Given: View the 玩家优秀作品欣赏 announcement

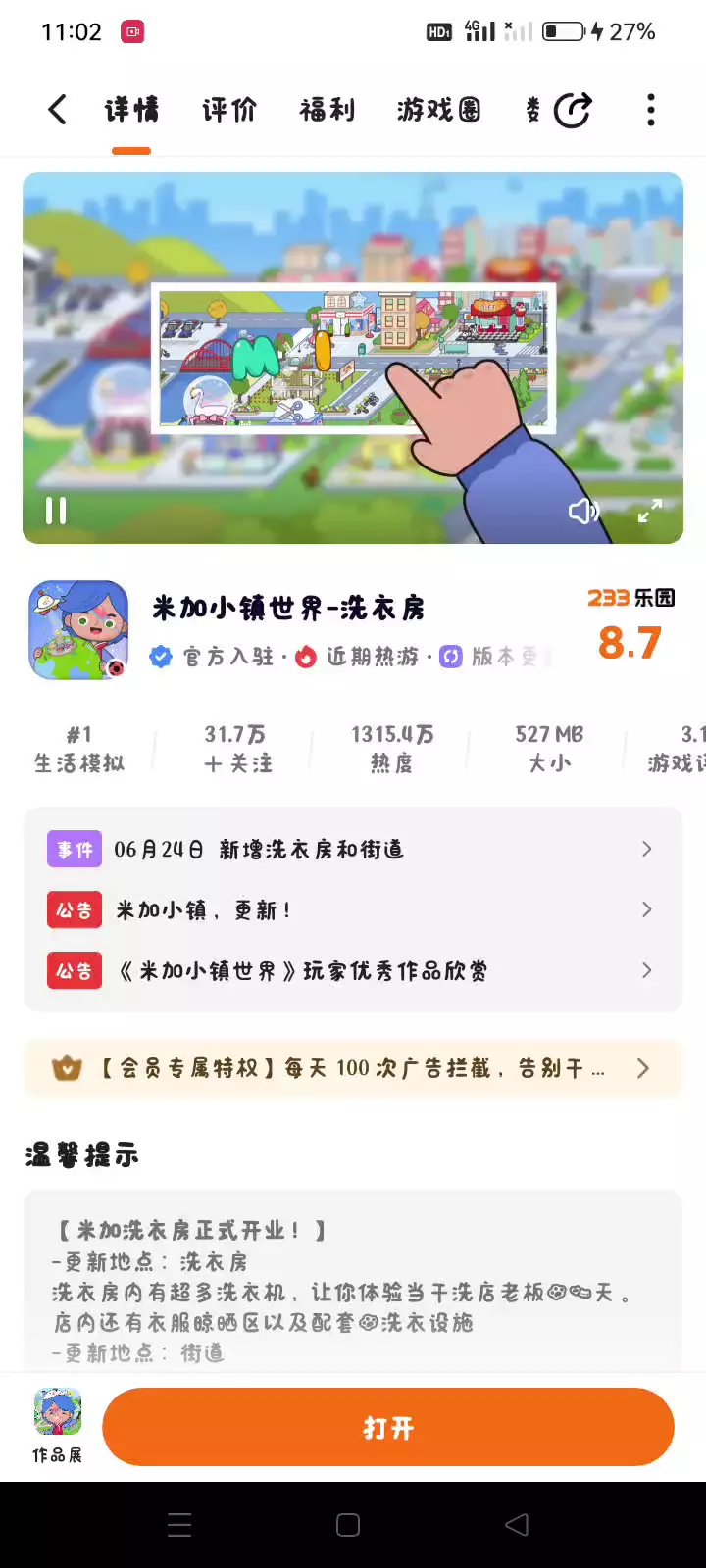Looking at the screenshot, I should (x=353, y=970).
